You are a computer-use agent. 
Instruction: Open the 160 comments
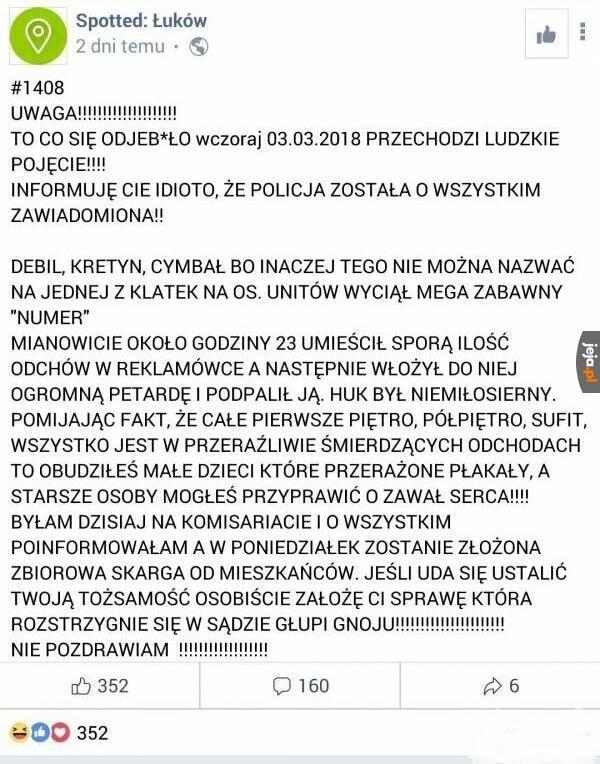coord(300,685)
